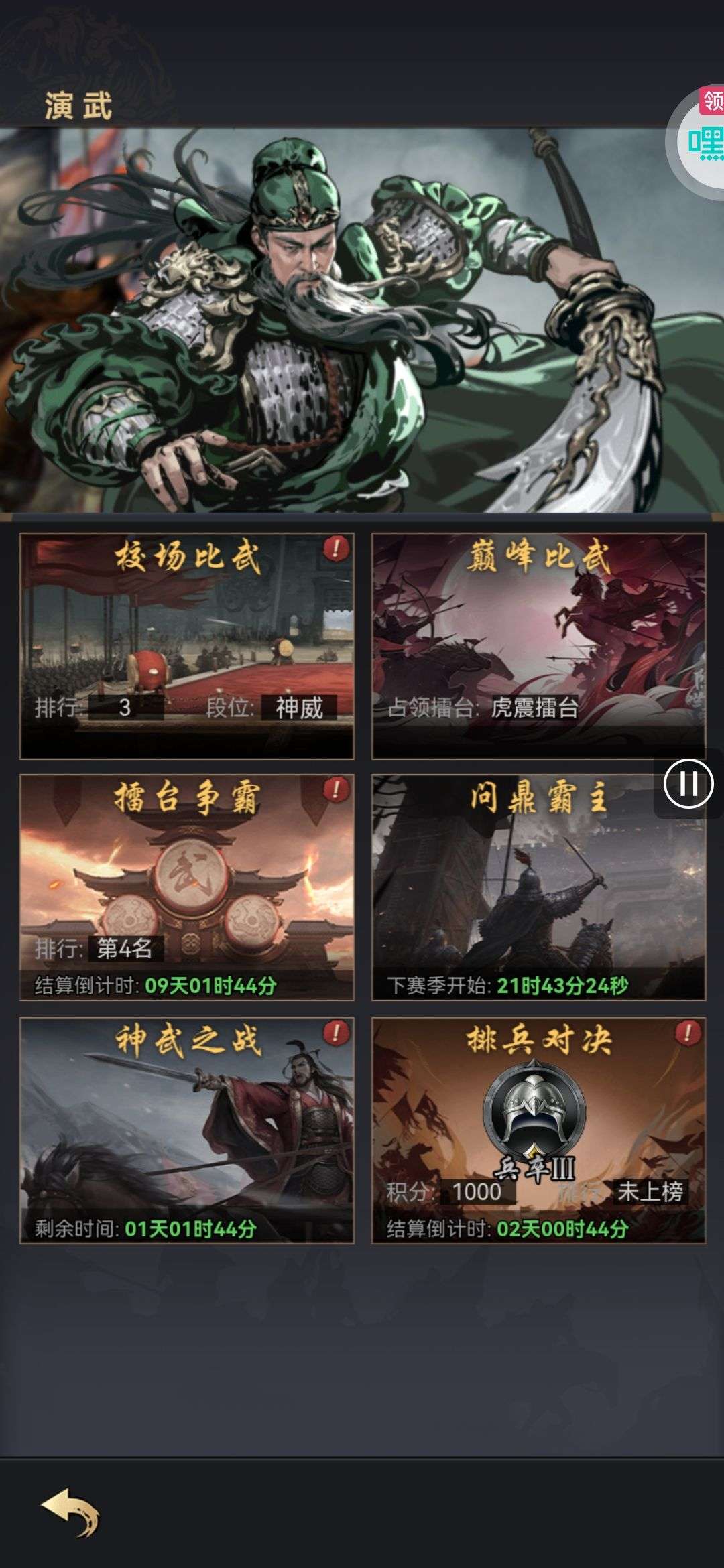Open the 排兵对决 card
The height and width of the screenshot is (1568, 724).
539,1130
